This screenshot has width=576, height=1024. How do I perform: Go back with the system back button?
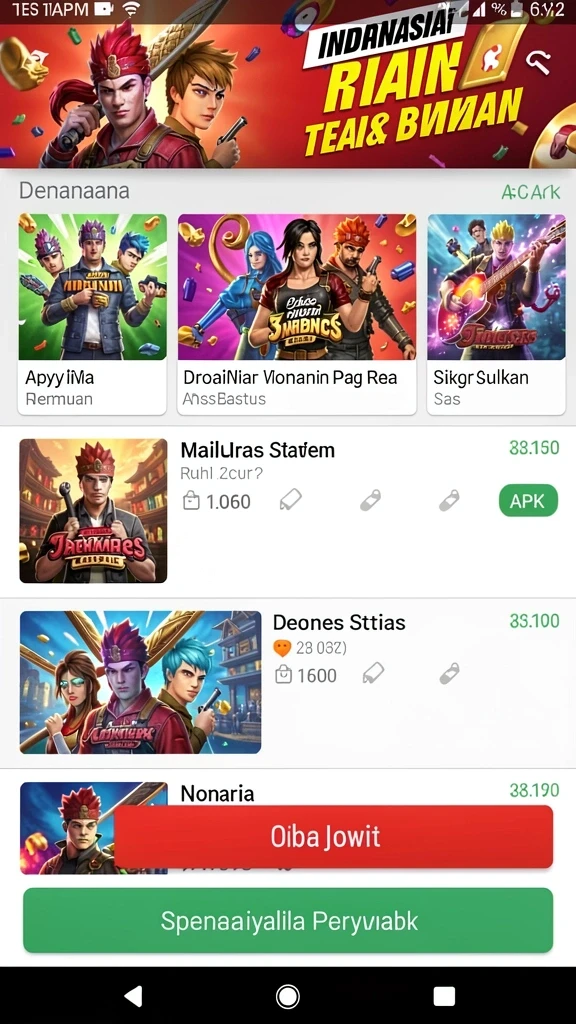(x=133, y=996)
